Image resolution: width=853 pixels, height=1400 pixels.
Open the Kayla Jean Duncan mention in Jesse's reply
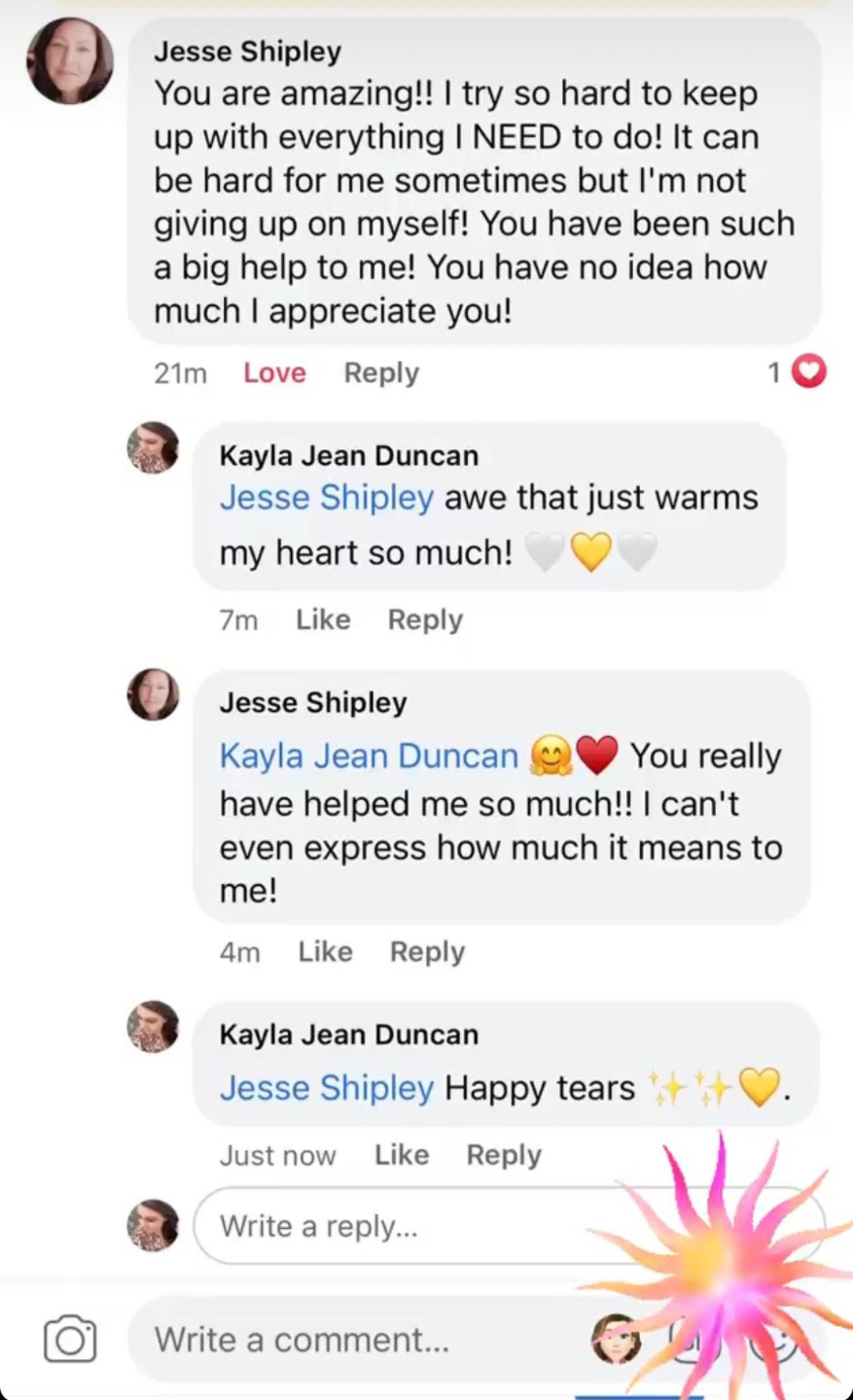(369, 756)
